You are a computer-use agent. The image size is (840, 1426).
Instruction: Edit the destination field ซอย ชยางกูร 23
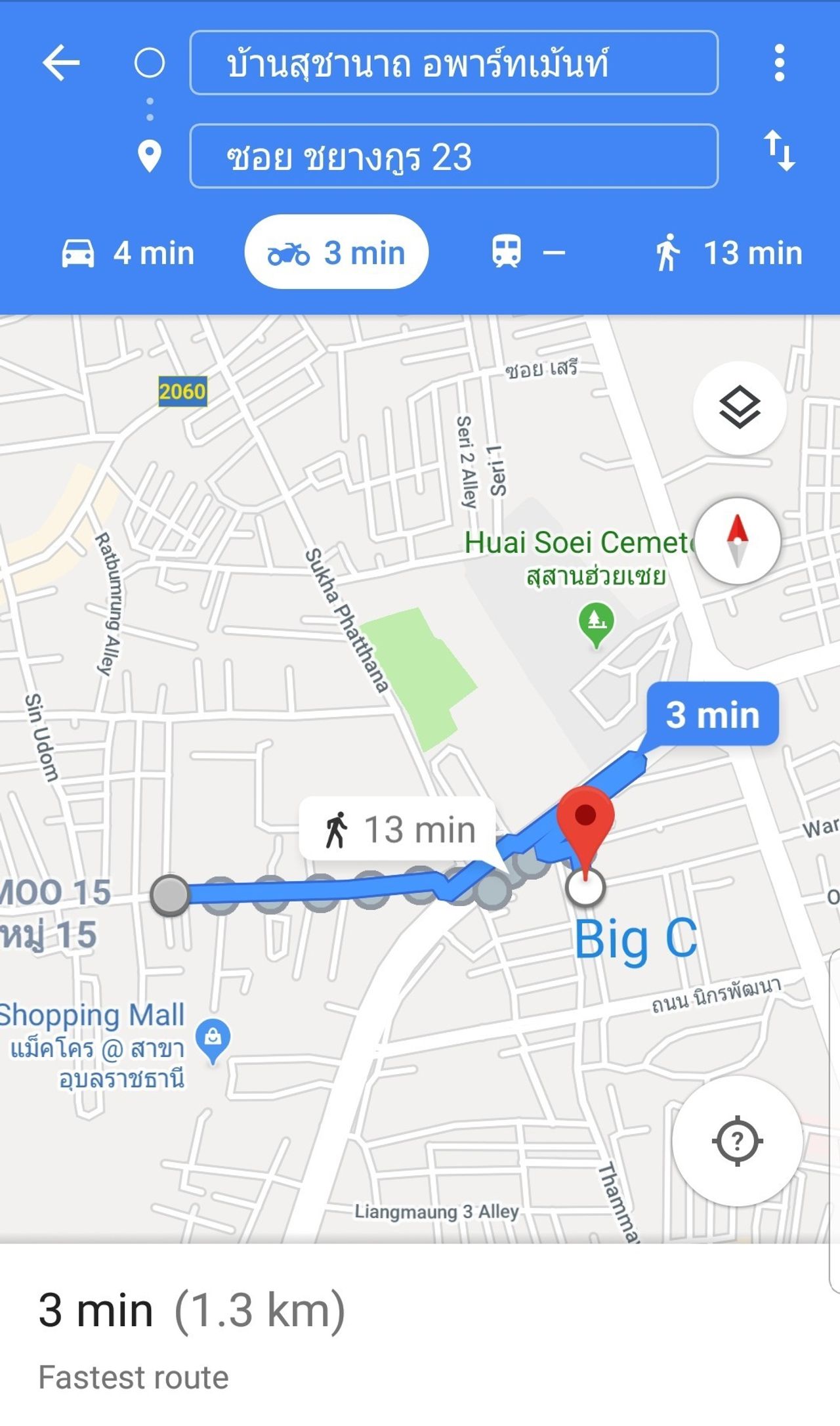coord(453,156)
